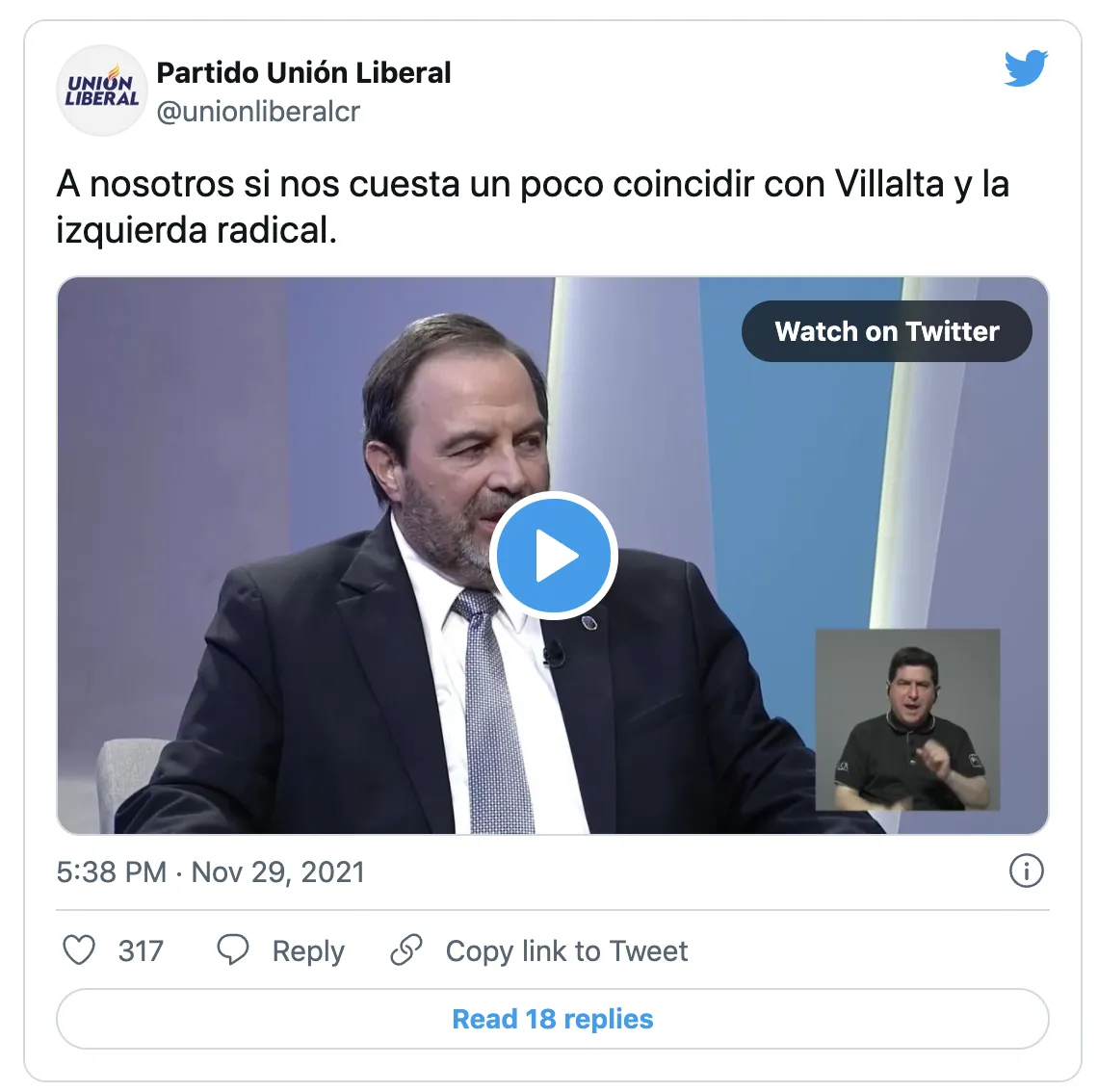Like this tweet with the heart icon
Image resolution: width=1098 pixels, height=1092 pixels.
tap(79, 950)
